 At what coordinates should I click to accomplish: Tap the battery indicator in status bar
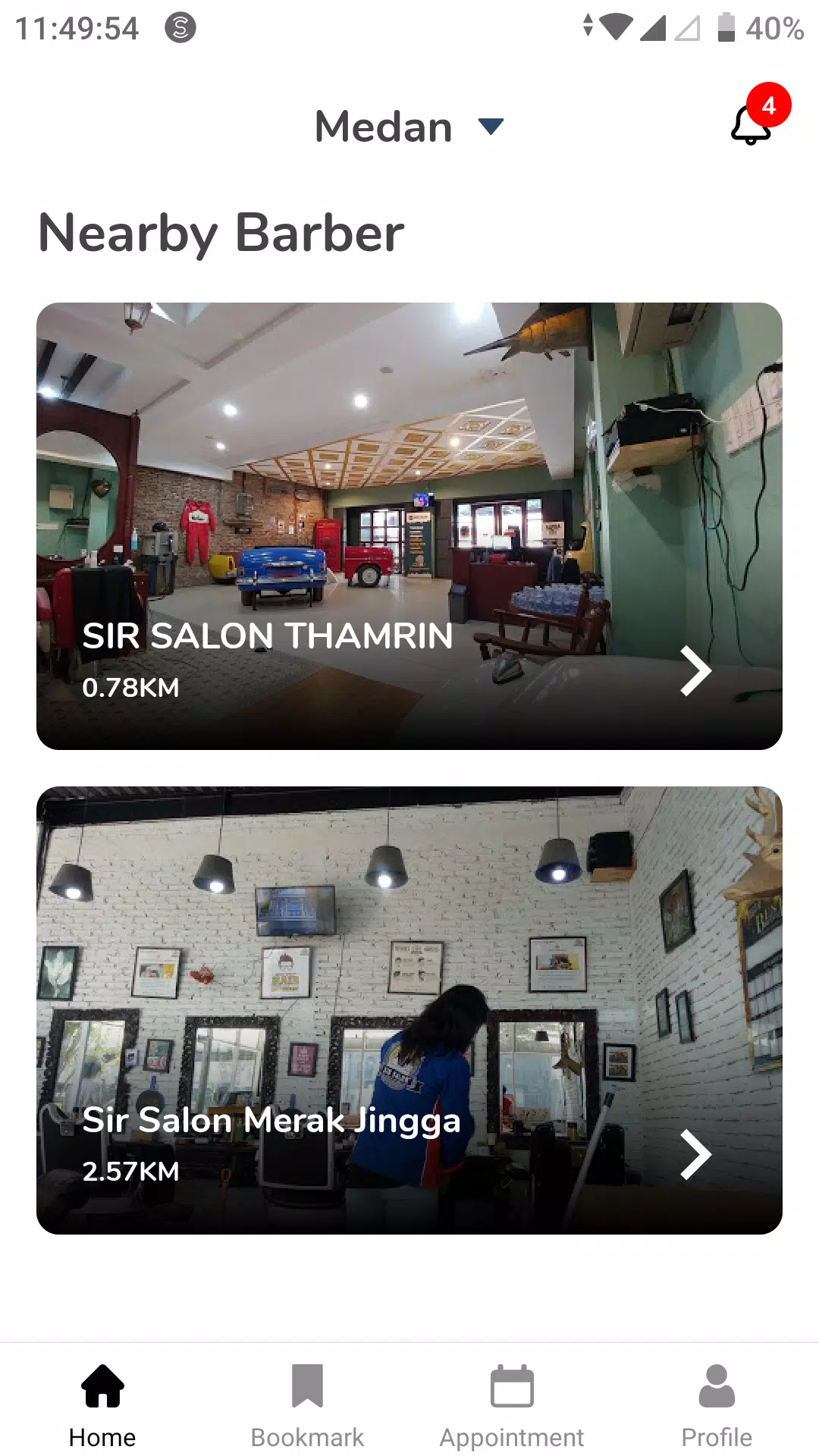[x=723, y=29]
